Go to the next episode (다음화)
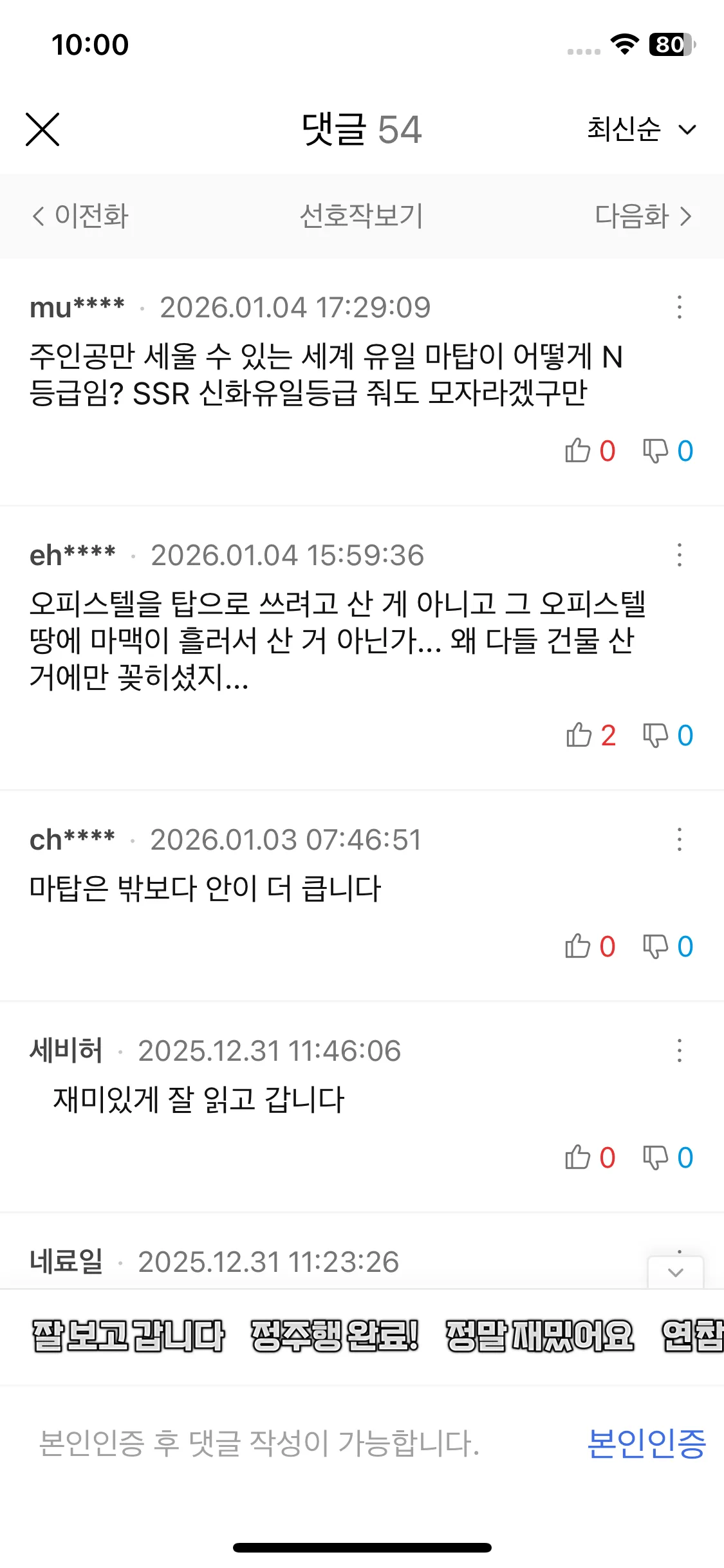Image resolution: width=724 pixels, height=1568 pixels. [643, 216]
